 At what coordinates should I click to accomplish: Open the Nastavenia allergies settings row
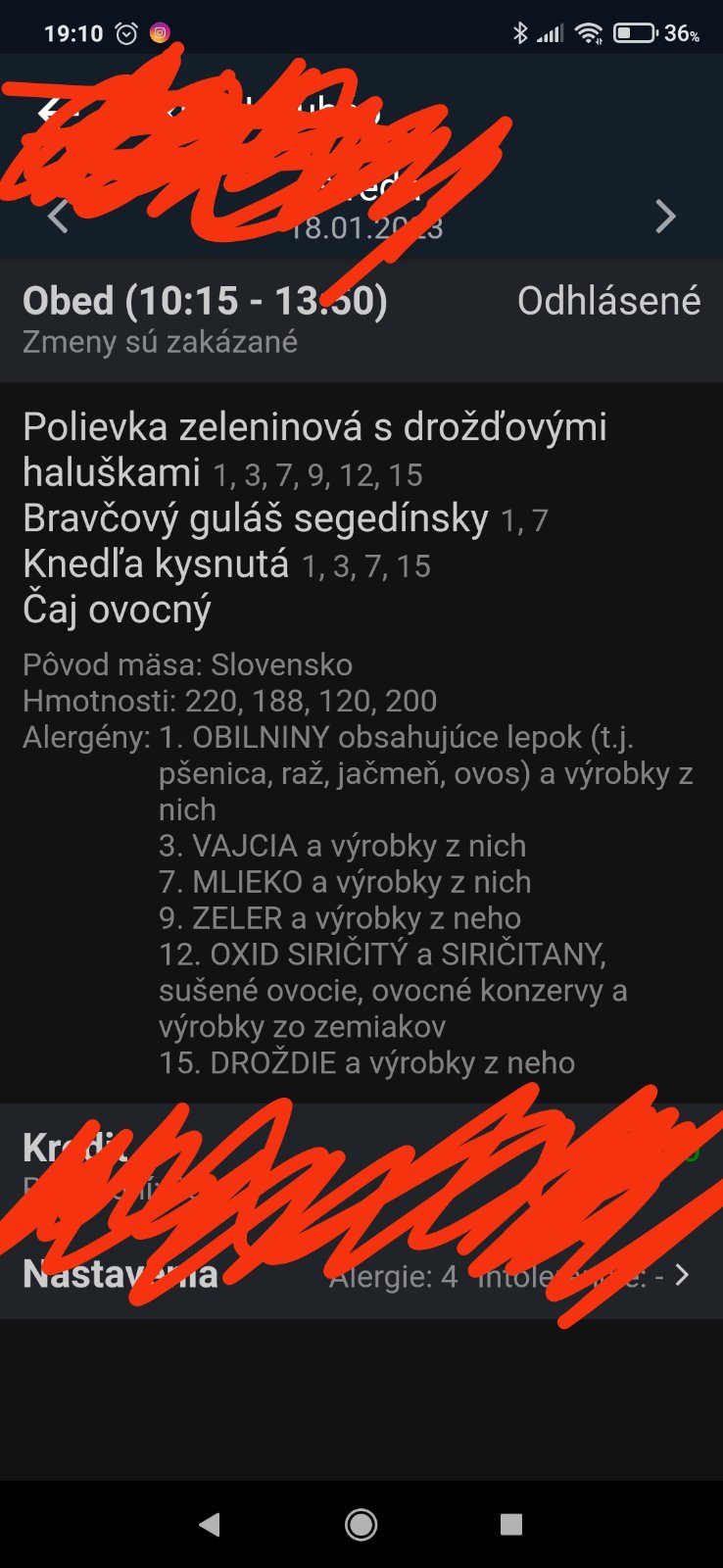361,1275
